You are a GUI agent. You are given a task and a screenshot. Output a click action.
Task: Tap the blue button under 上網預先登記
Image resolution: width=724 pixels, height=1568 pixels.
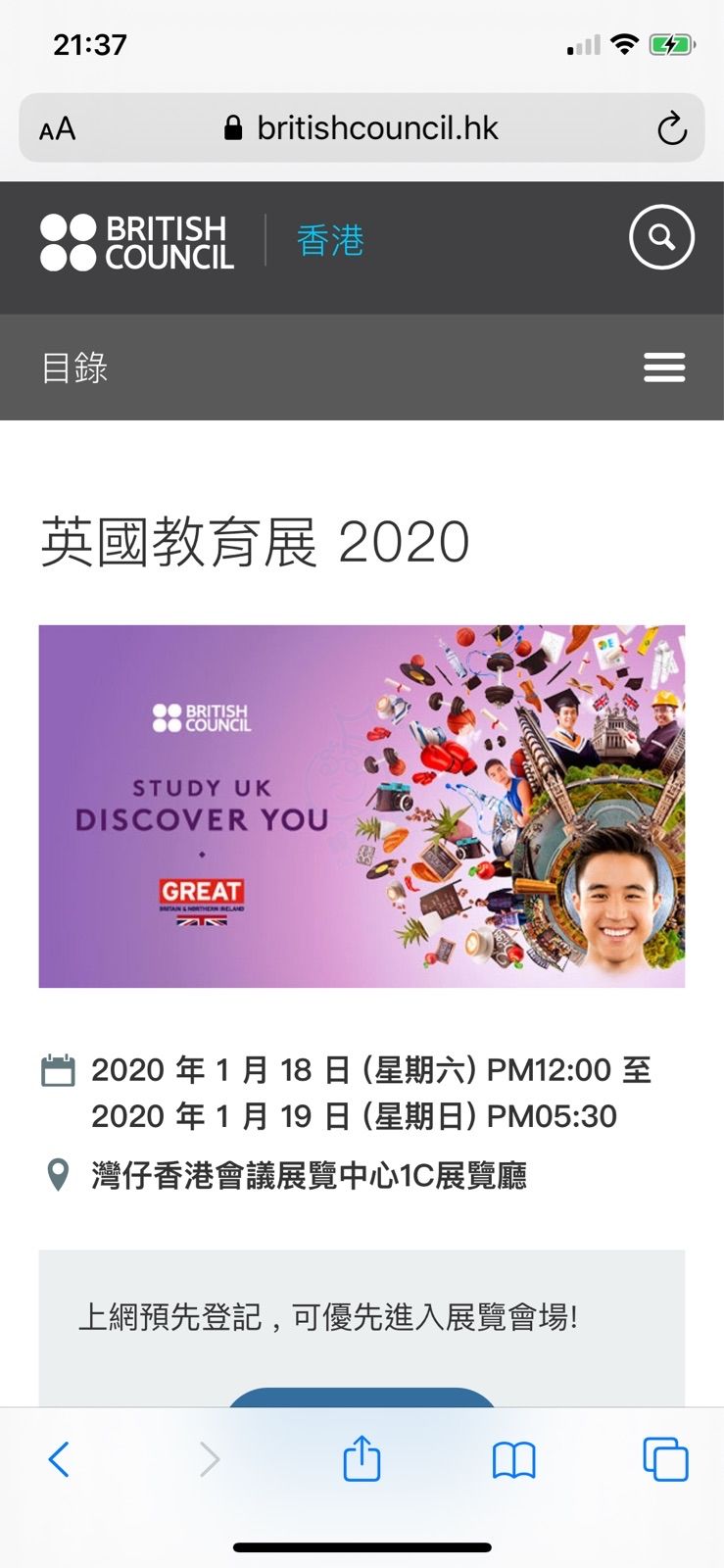coord(362,1397)
